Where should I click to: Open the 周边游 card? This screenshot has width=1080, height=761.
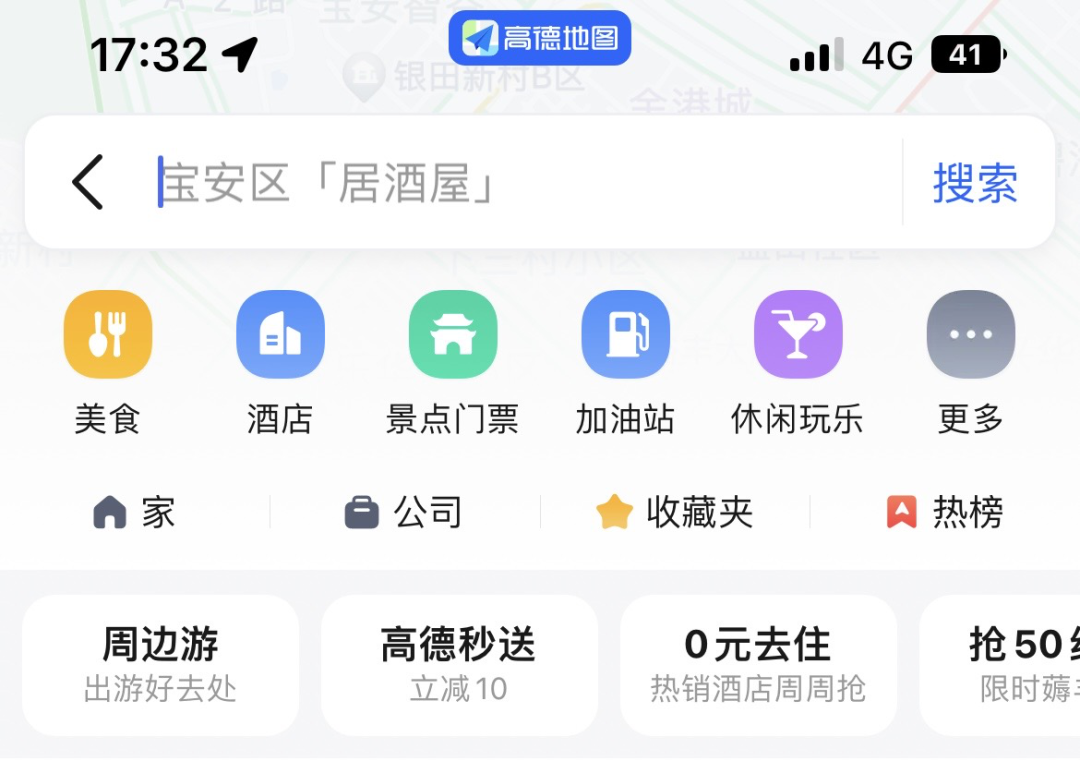[x=160, y=665]
